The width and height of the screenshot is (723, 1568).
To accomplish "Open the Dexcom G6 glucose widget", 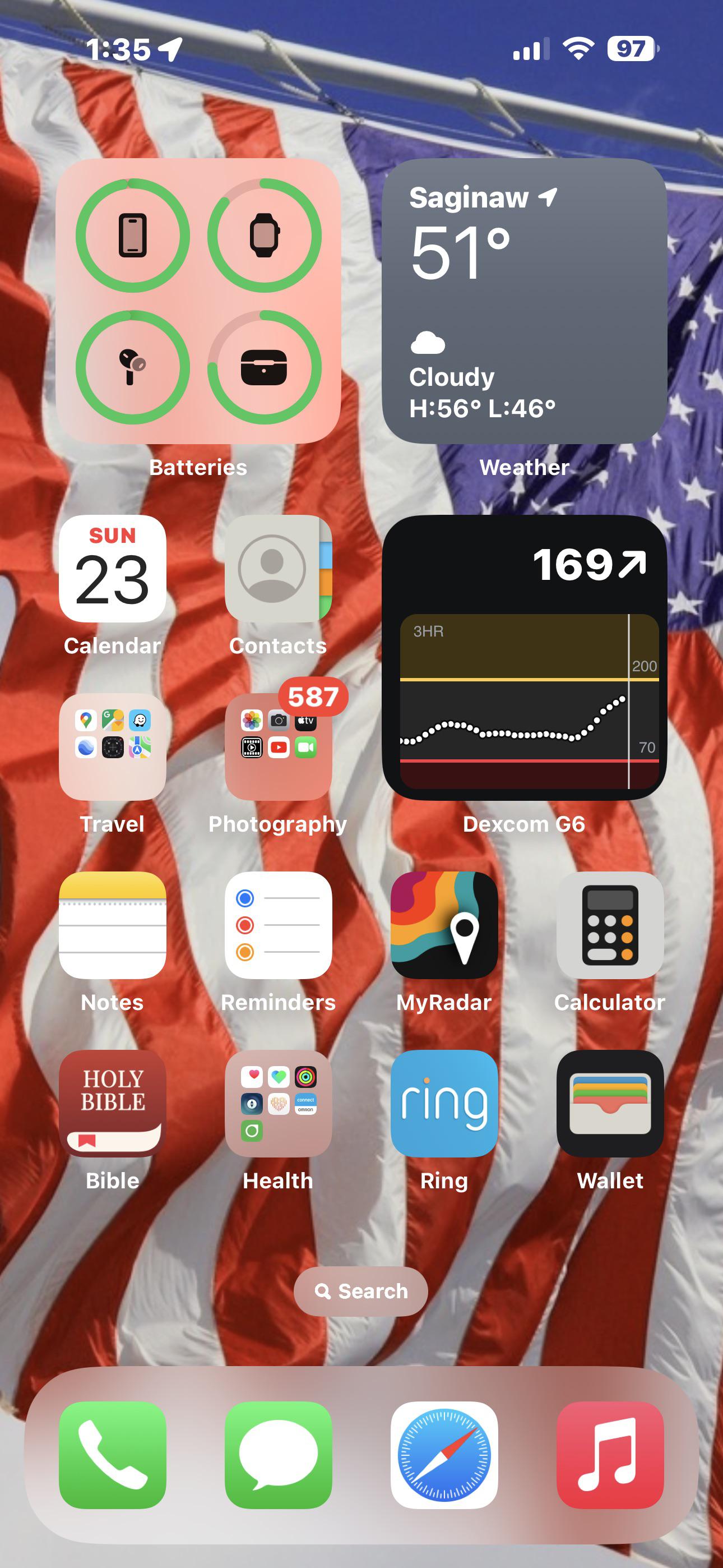I will tap(524, 657).
